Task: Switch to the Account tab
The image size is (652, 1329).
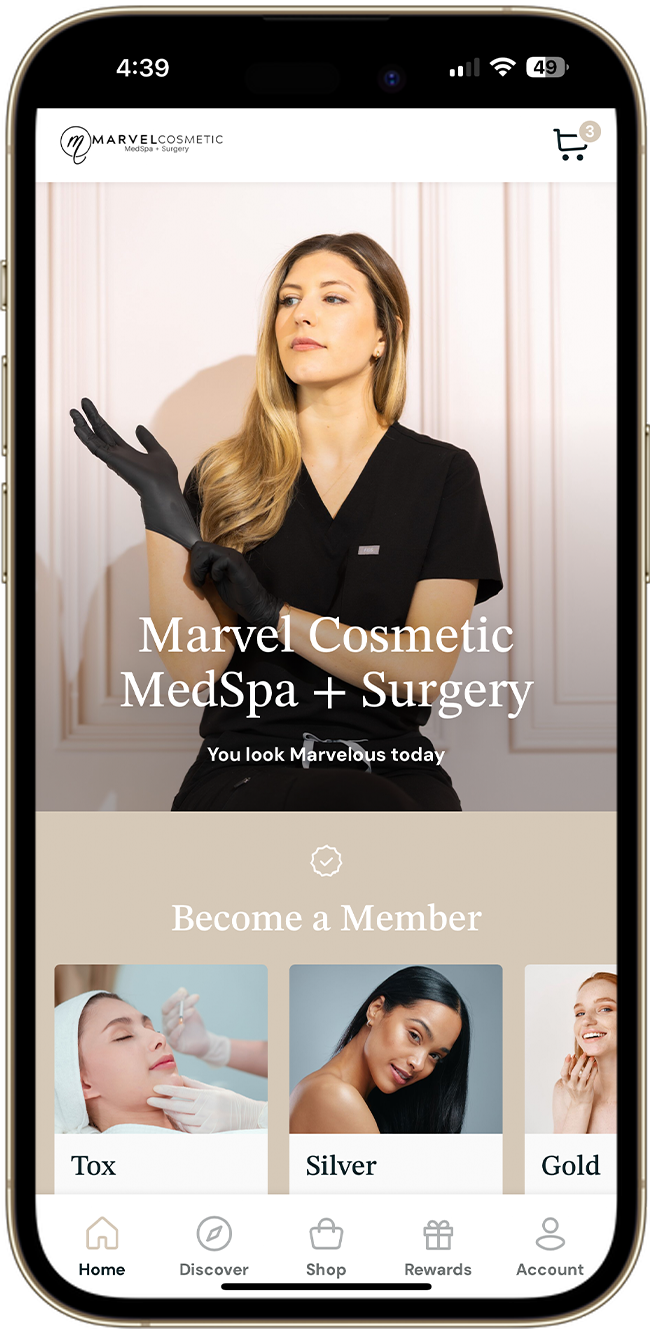Action: (x=550, y=1247)
